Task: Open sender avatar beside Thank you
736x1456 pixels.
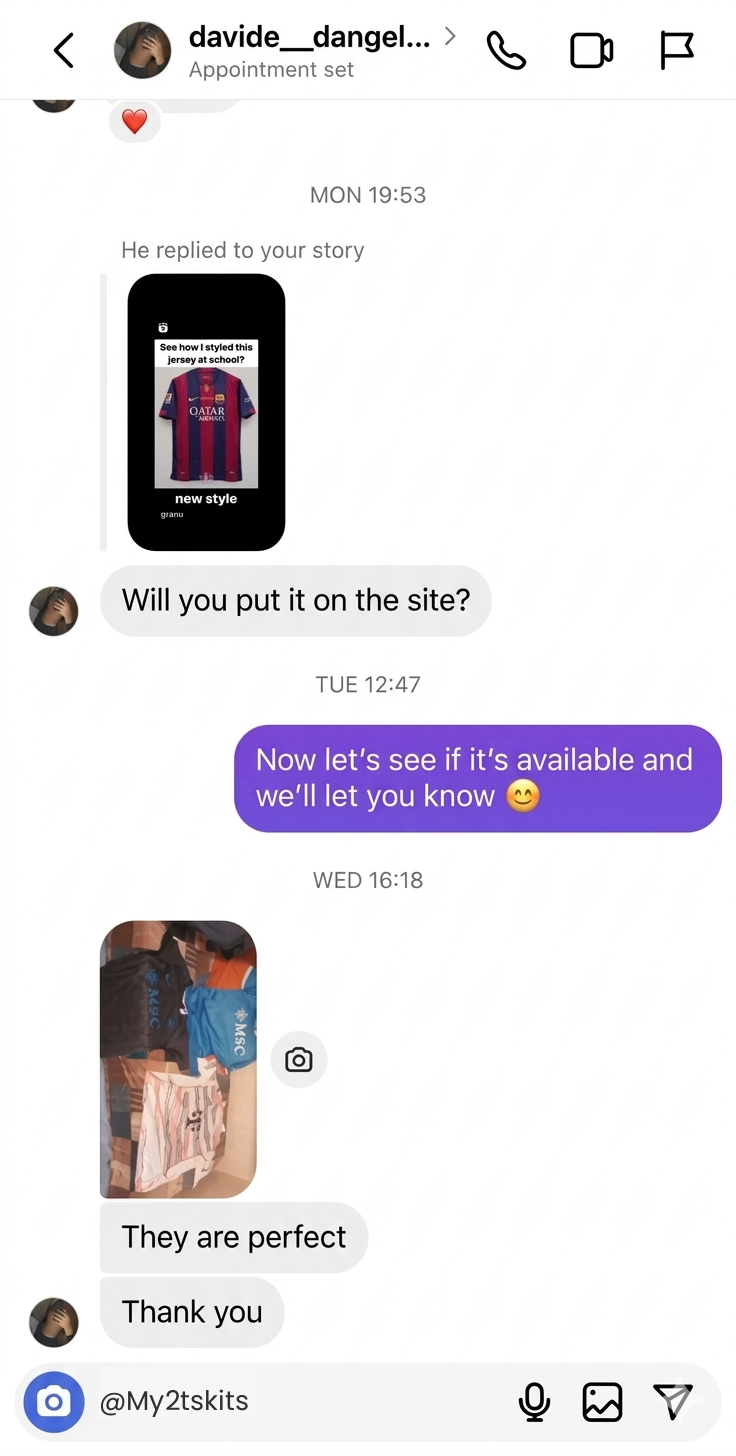Action: (54, 1322)
